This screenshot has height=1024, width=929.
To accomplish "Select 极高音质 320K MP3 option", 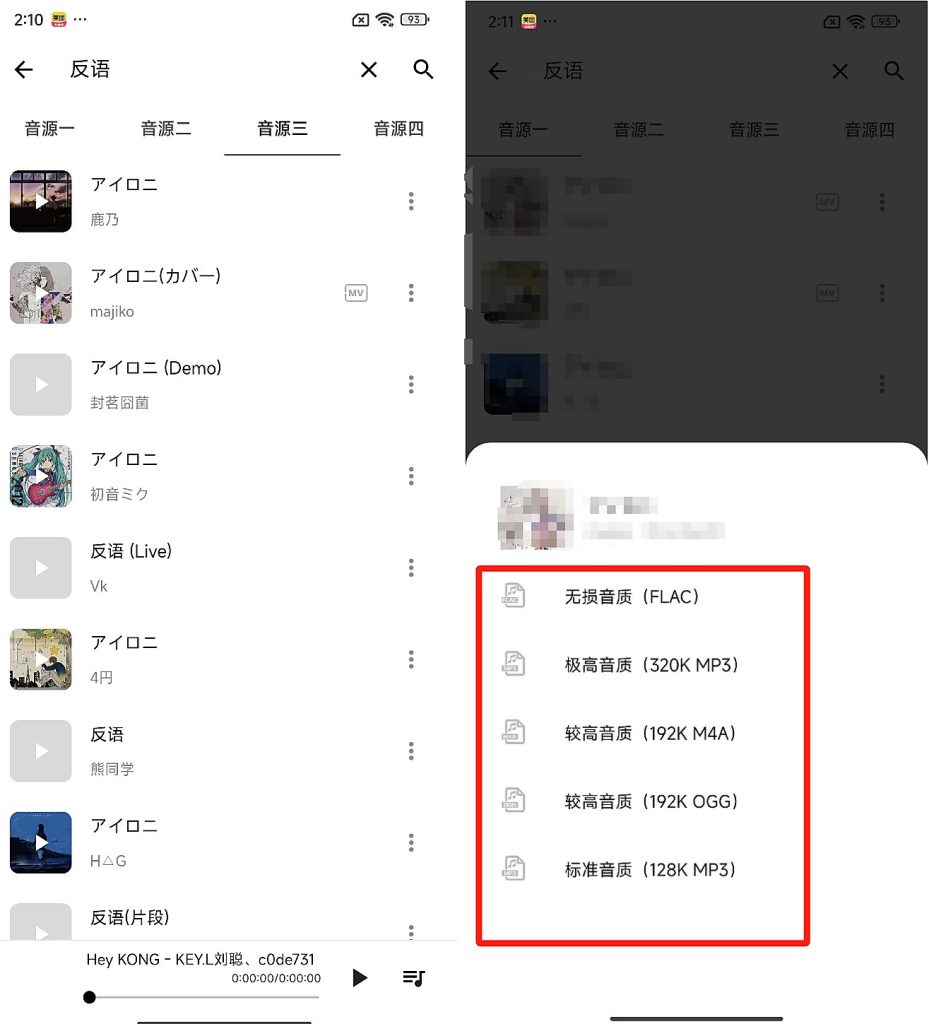I will pos(651,665).
